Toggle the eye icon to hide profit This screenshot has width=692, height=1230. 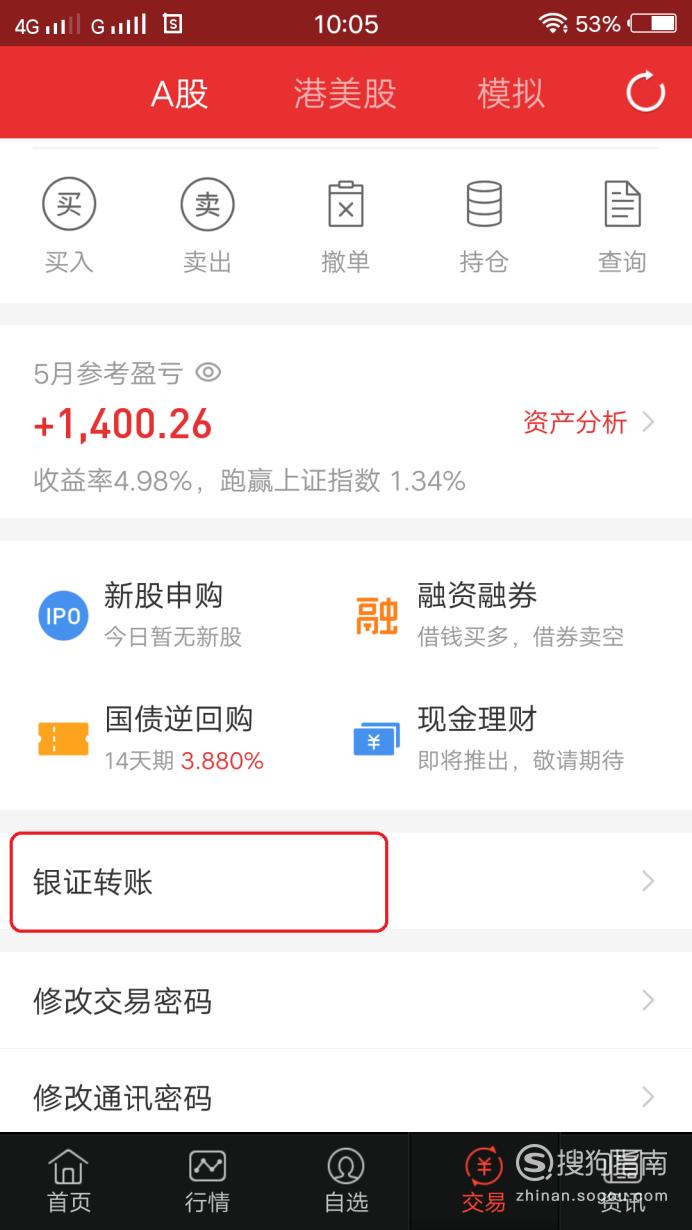[x=208, y=373]
